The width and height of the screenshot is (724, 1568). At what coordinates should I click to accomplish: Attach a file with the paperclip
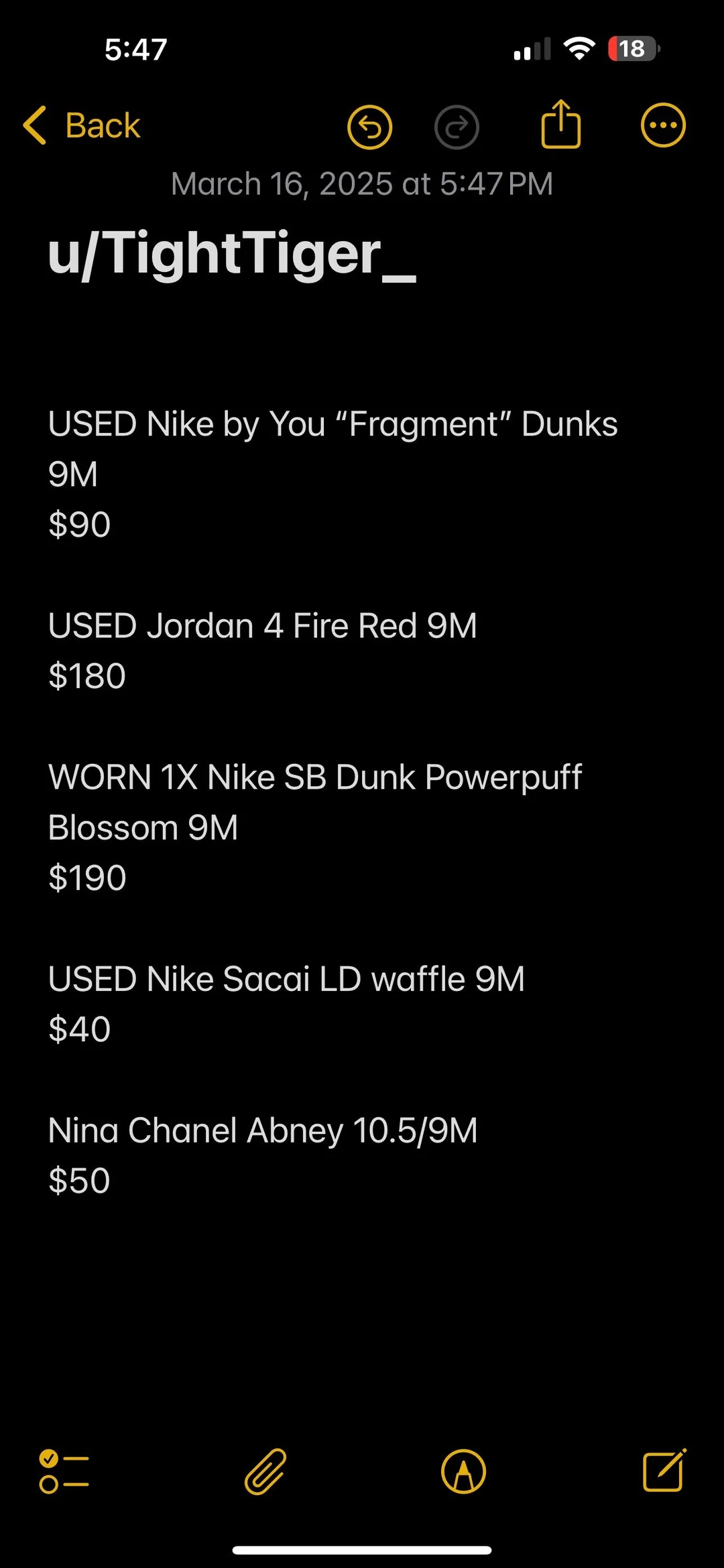pos(265,1472)
